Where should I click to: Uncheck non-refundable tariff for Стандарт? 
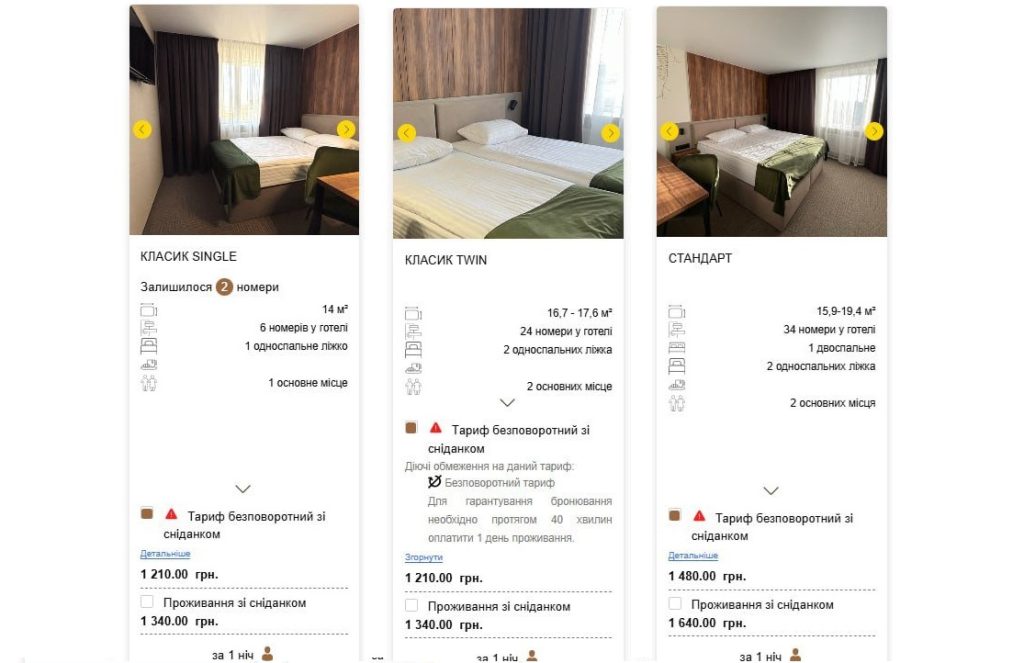coord(675,516)
